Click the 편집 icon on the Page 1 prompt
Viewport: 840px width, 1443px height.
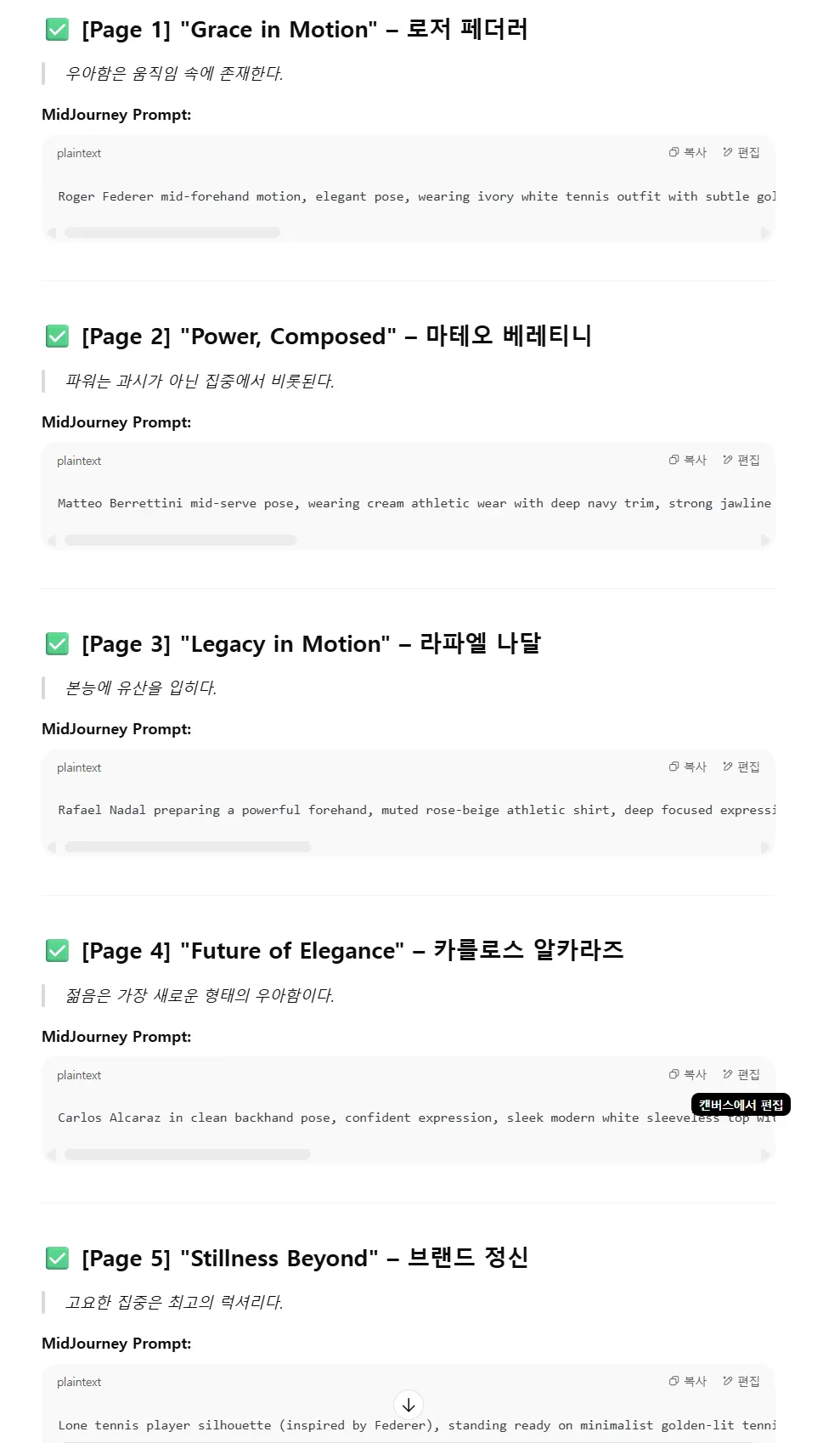741,153
